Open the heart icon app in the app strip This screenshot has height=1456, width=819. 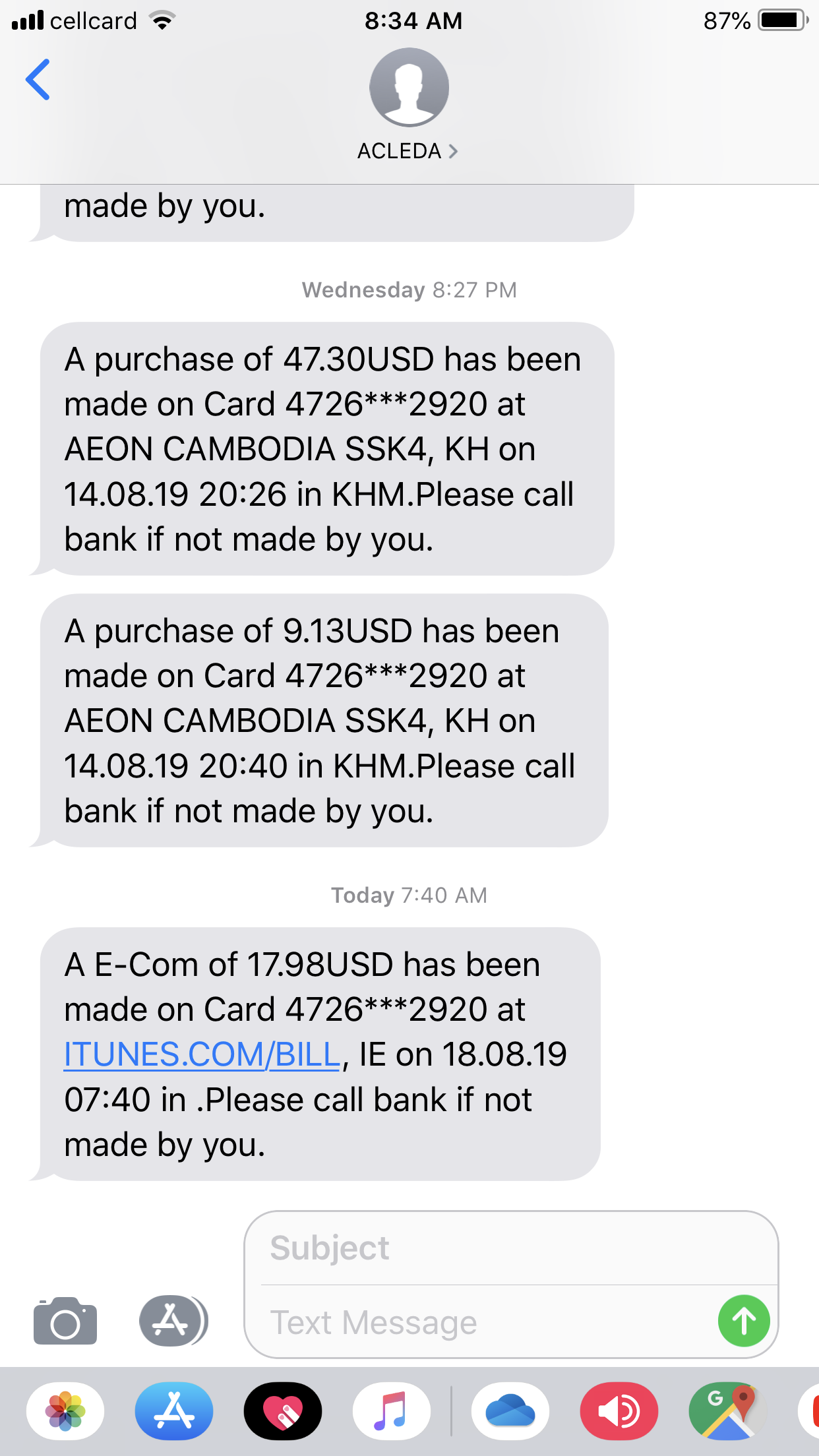[x=283, y=1411]
